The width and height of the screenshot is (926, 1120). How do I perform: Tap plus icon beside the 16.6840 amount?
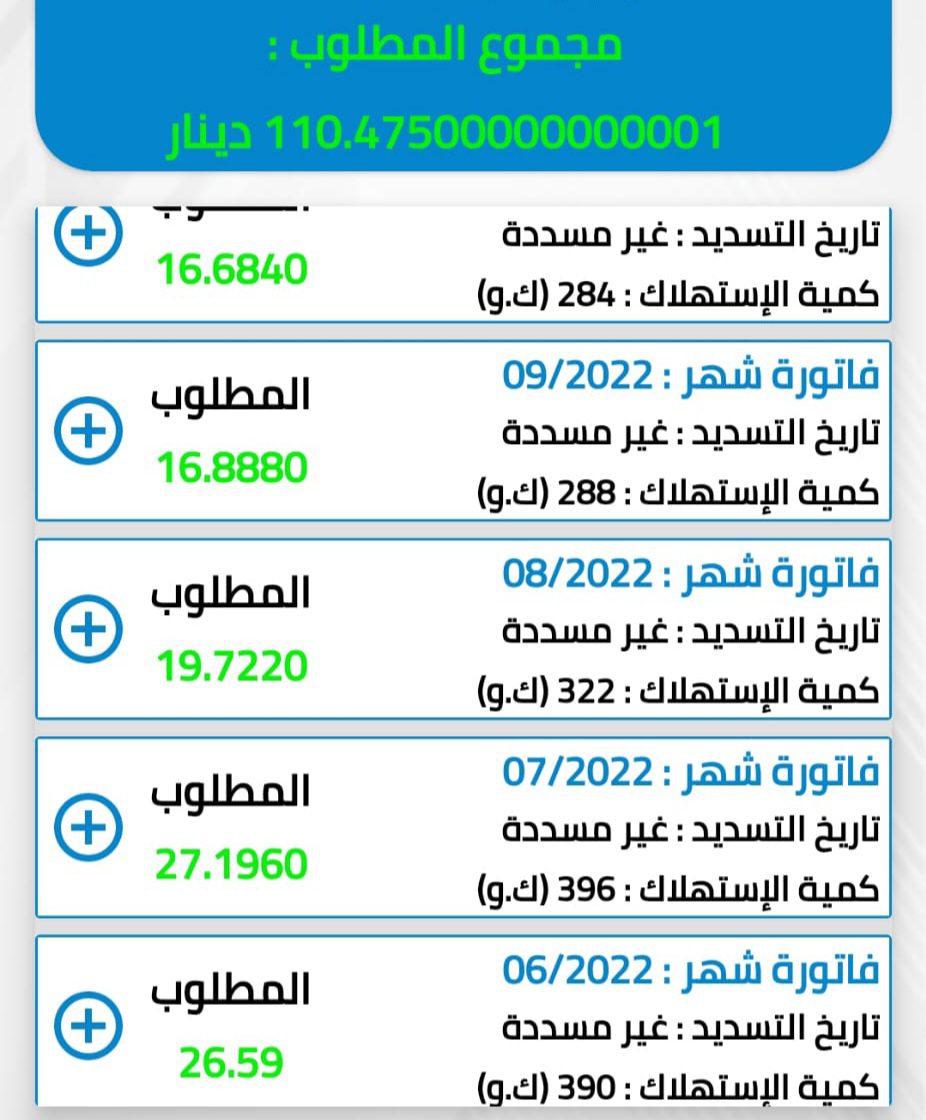pos(88,234)
